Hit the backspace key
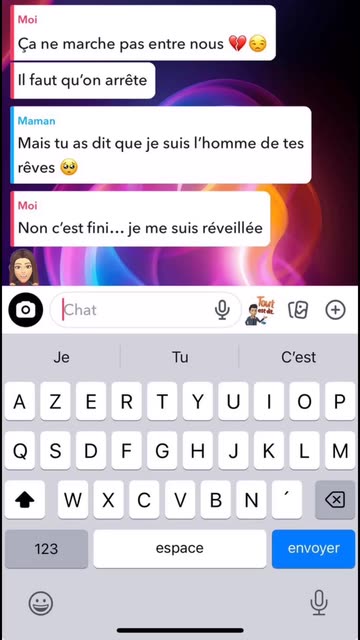This screenshot has height=640, width=360. 335,500
